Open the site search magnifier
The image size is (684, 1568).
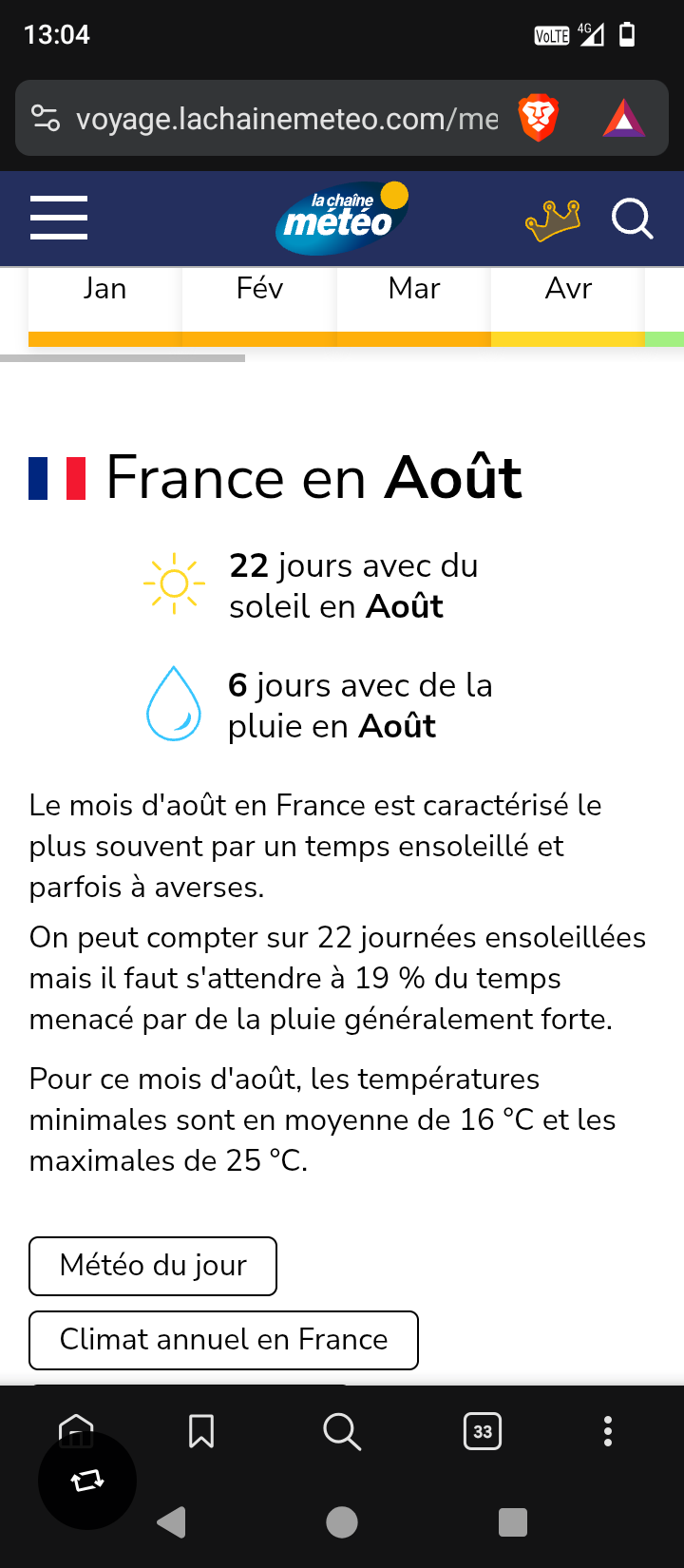(633, 219)
